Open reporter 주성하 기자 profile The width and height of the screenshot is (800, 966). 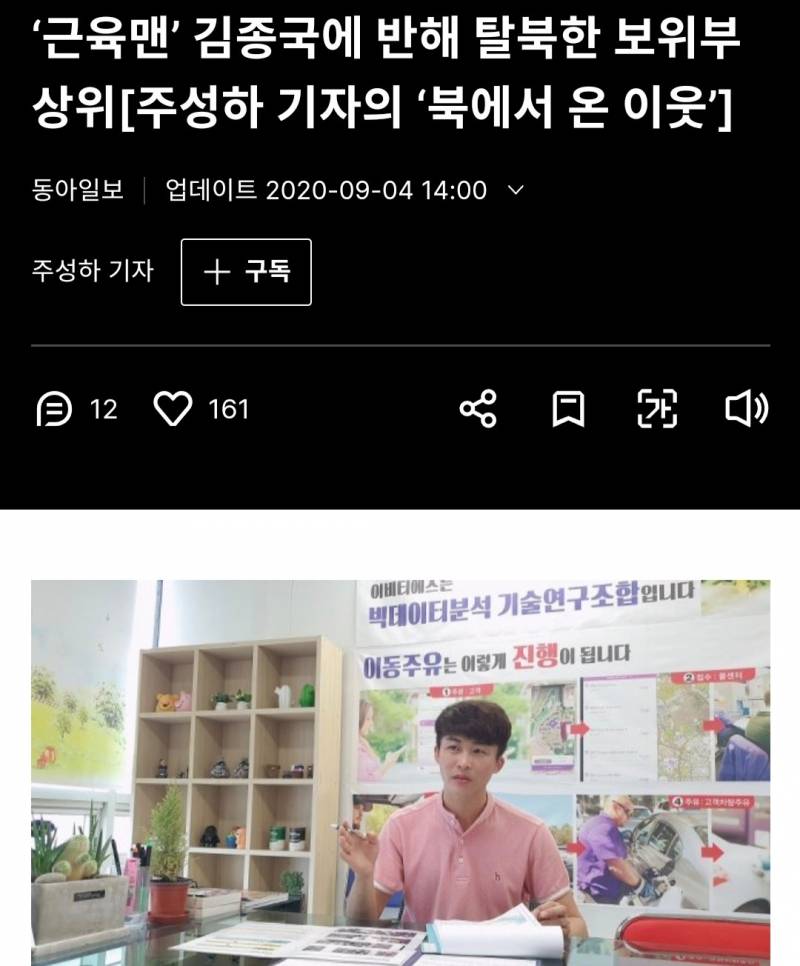coord(93,271)
